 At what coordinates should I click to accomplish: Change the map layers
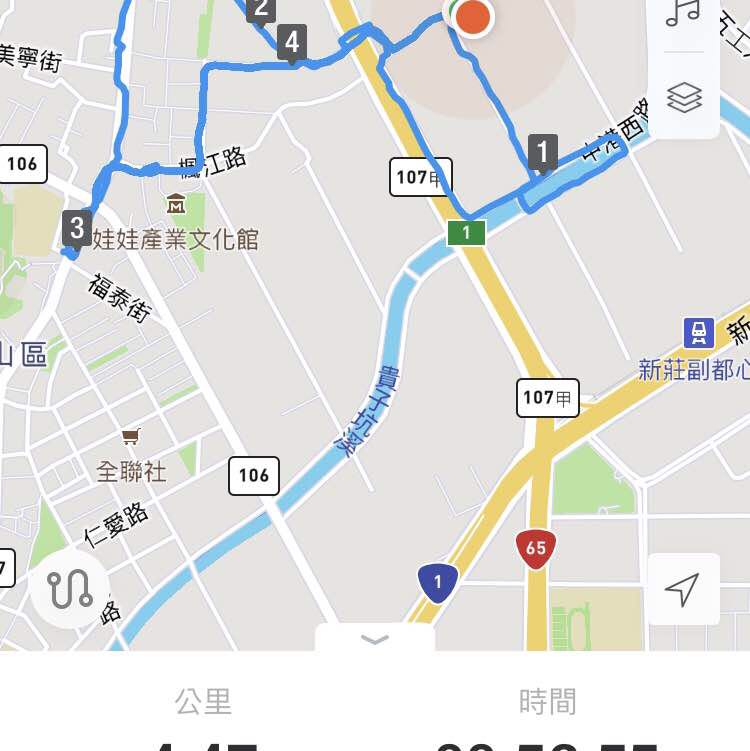684,98
